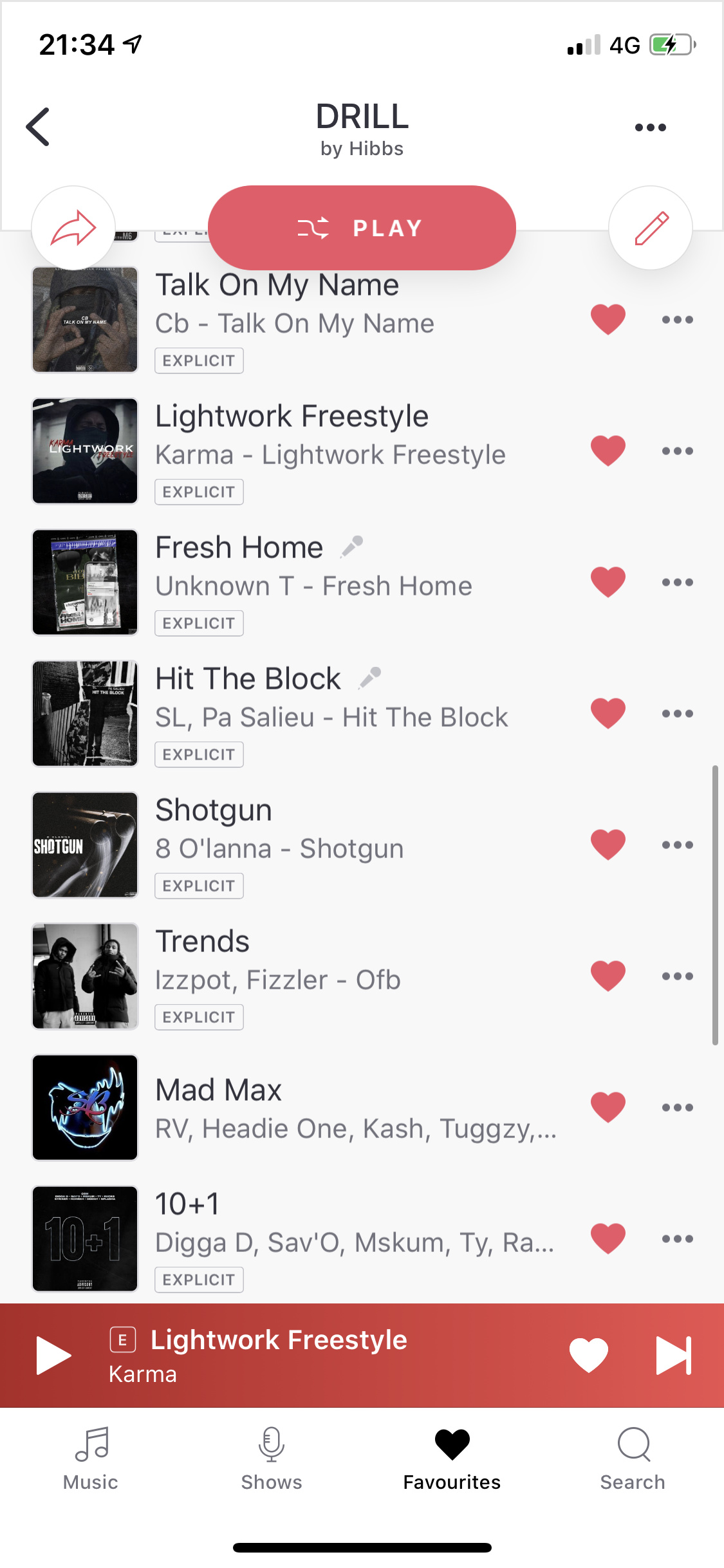724x1568 pixels.
Task: Shuffle play the DRILL playlist
Action: point(362,228)
